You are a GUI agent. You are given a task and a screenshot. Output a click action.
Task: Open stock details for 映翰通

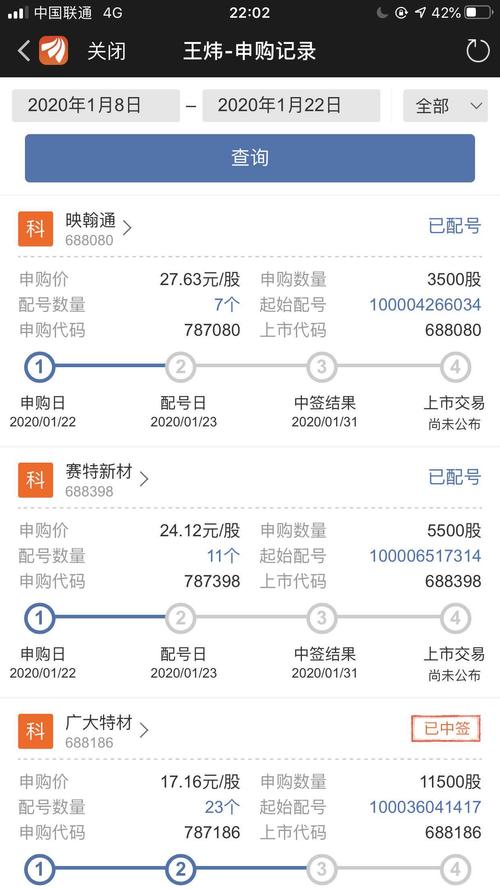98,228
